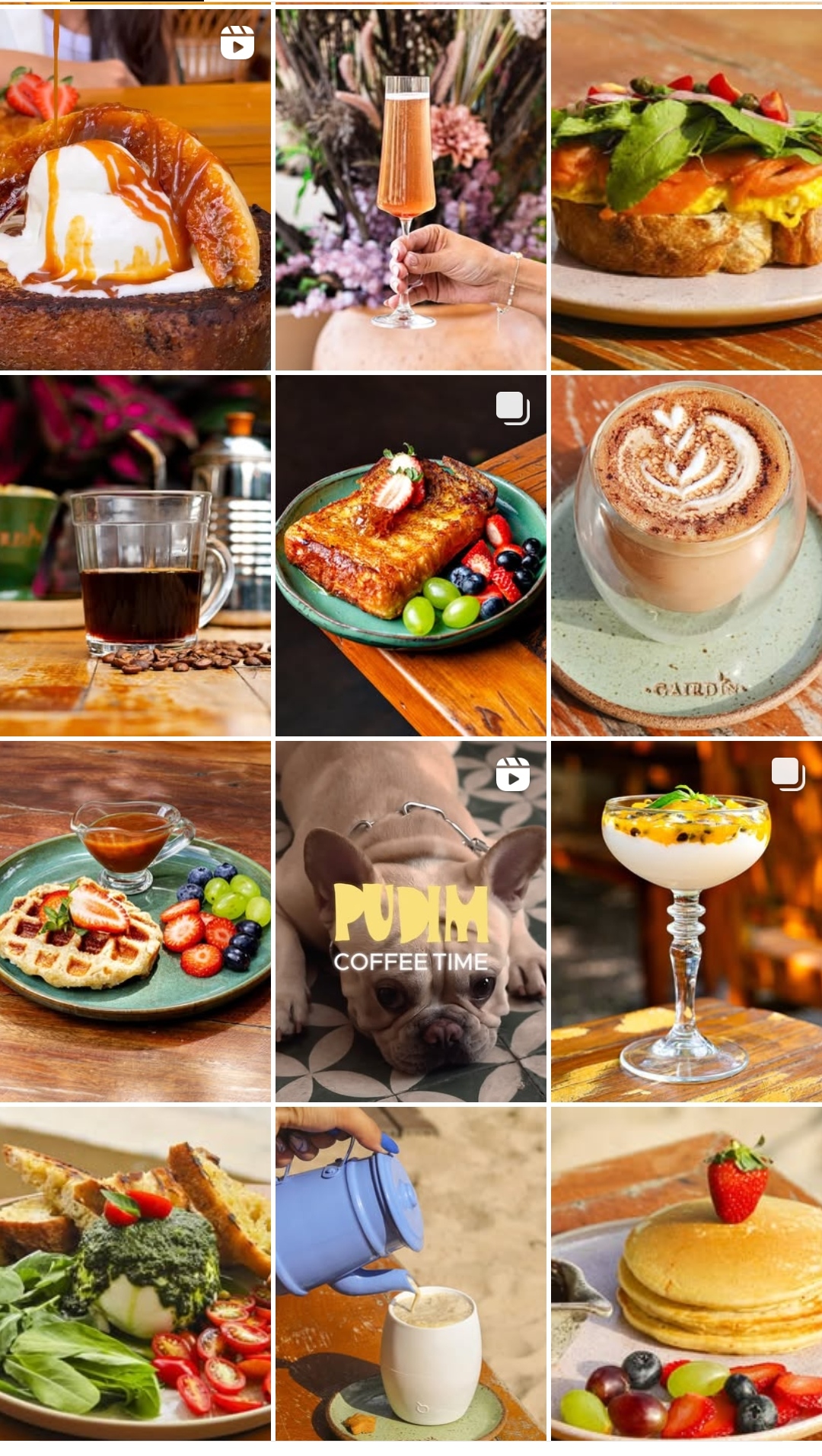View the pancake stack with strawberry post
The image size is (822, 1456).
coord(687,1273)
